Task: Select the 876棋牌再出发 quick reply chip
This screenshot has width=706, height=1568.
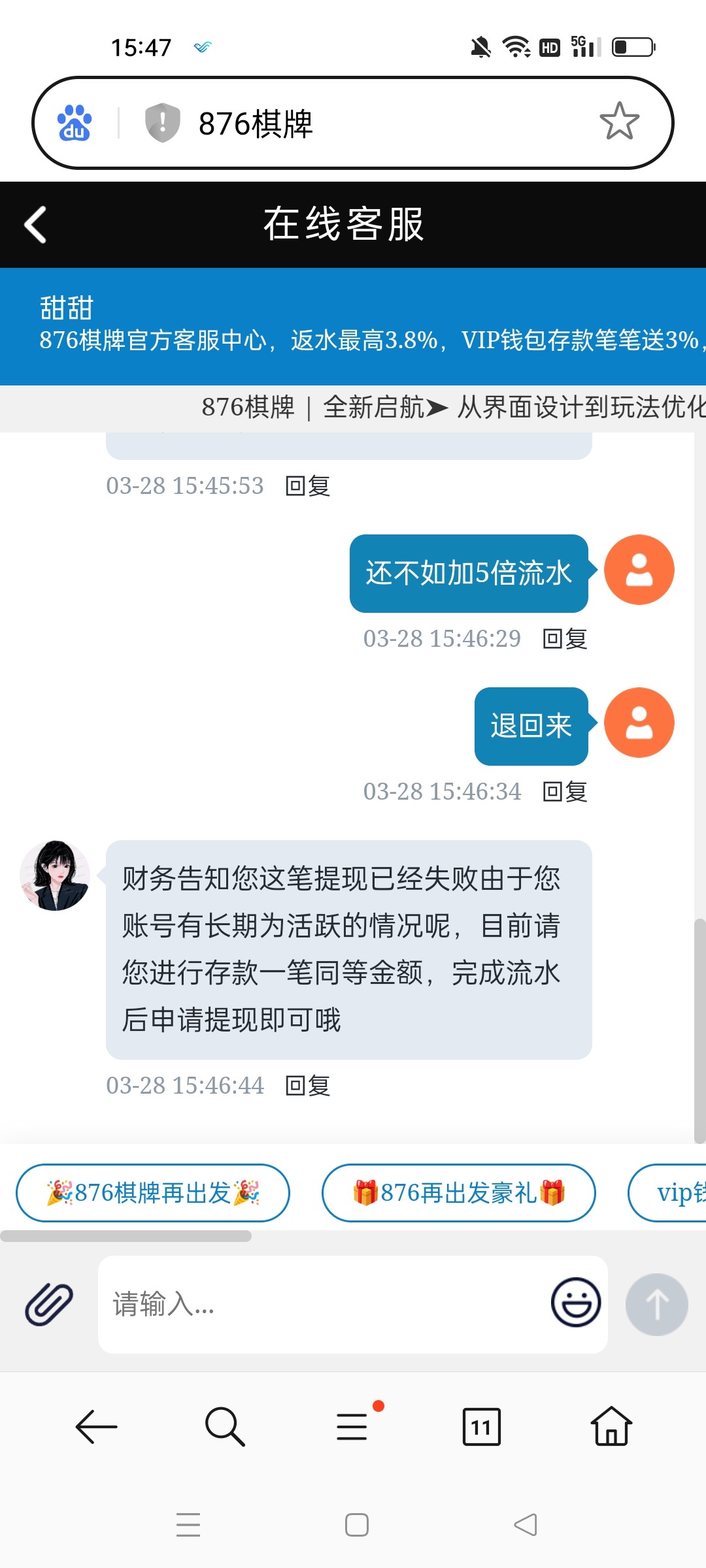Action: tap(153, 1192)
